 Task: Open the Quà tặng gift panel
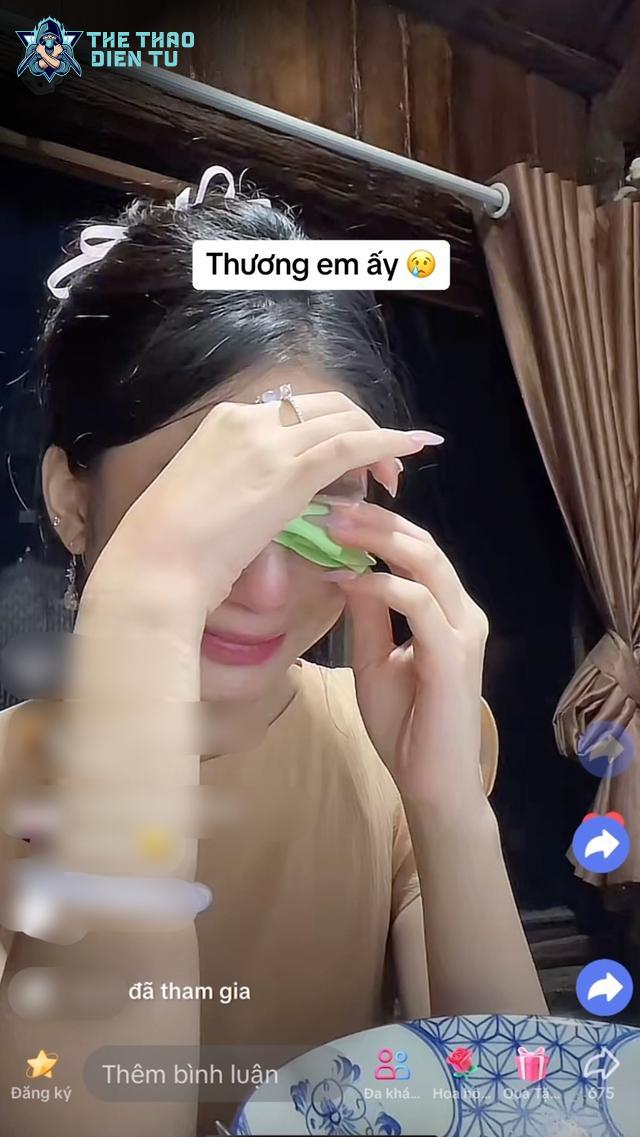[531, 1073]
